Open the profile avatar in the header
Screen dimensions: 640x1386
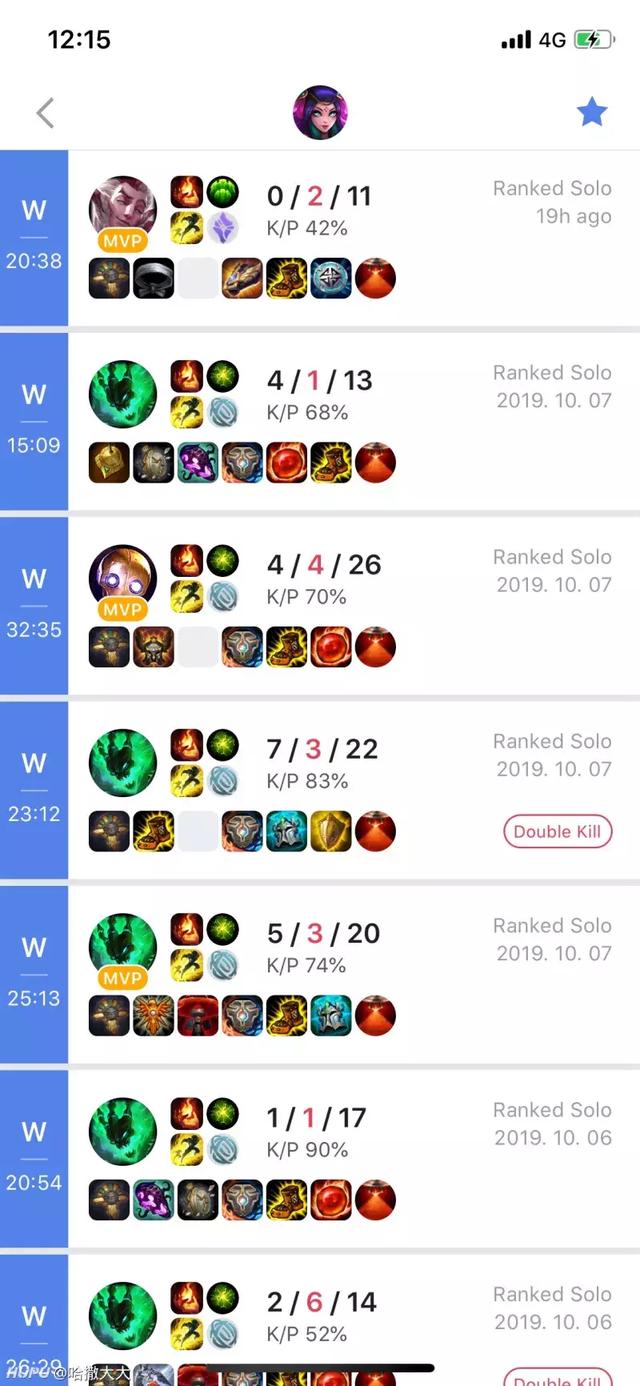point(319,112)
